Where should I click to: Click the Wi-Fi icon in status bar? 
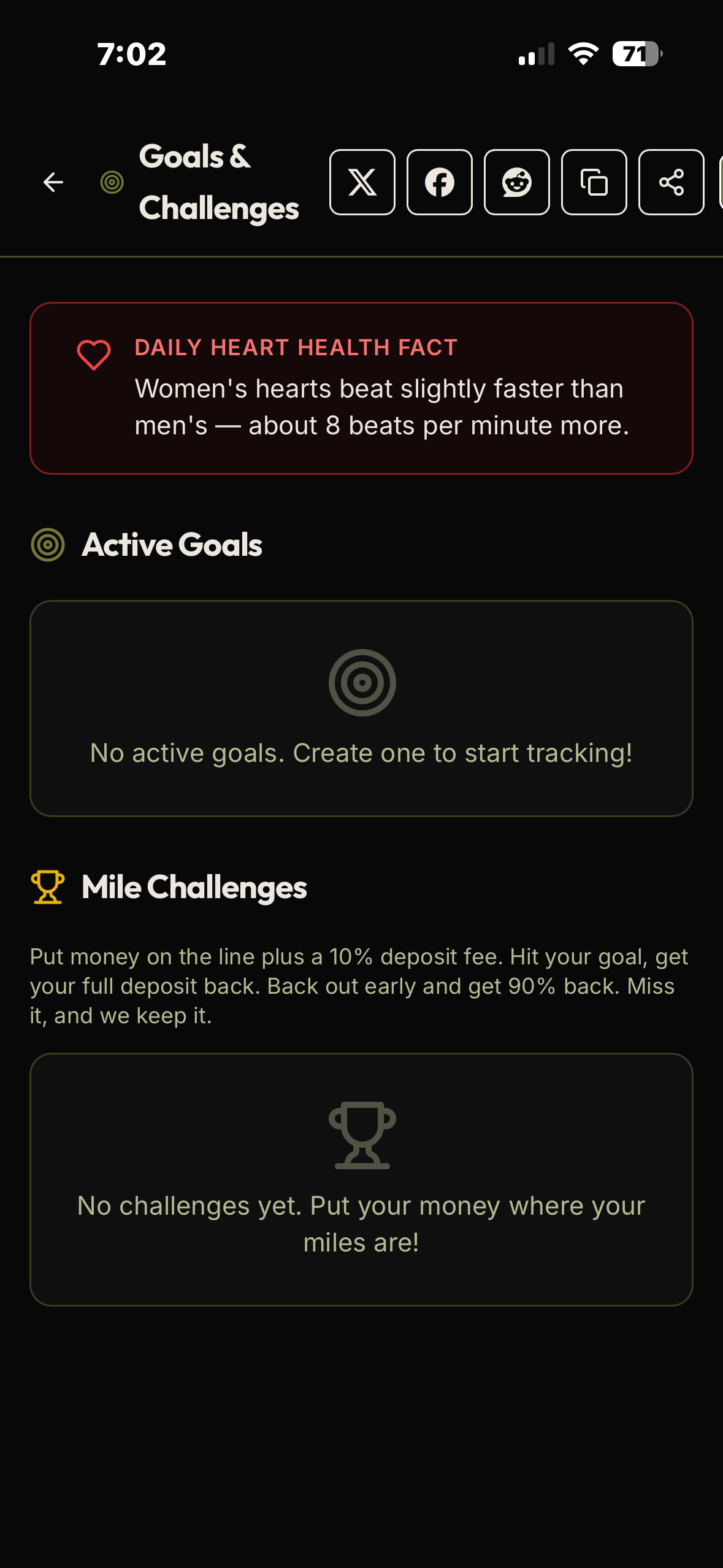point(583,55)
